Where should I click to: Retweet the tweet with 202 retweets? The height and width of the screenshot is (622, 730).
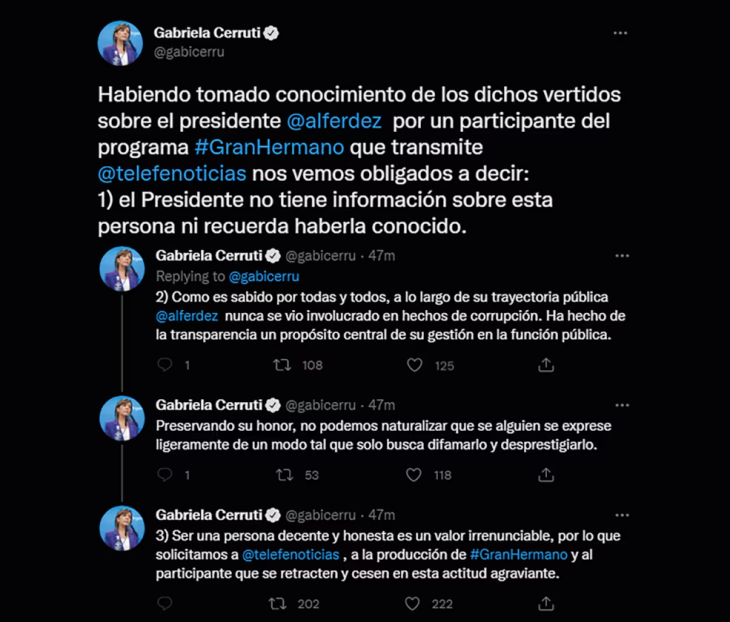click(x=282, y=603)
